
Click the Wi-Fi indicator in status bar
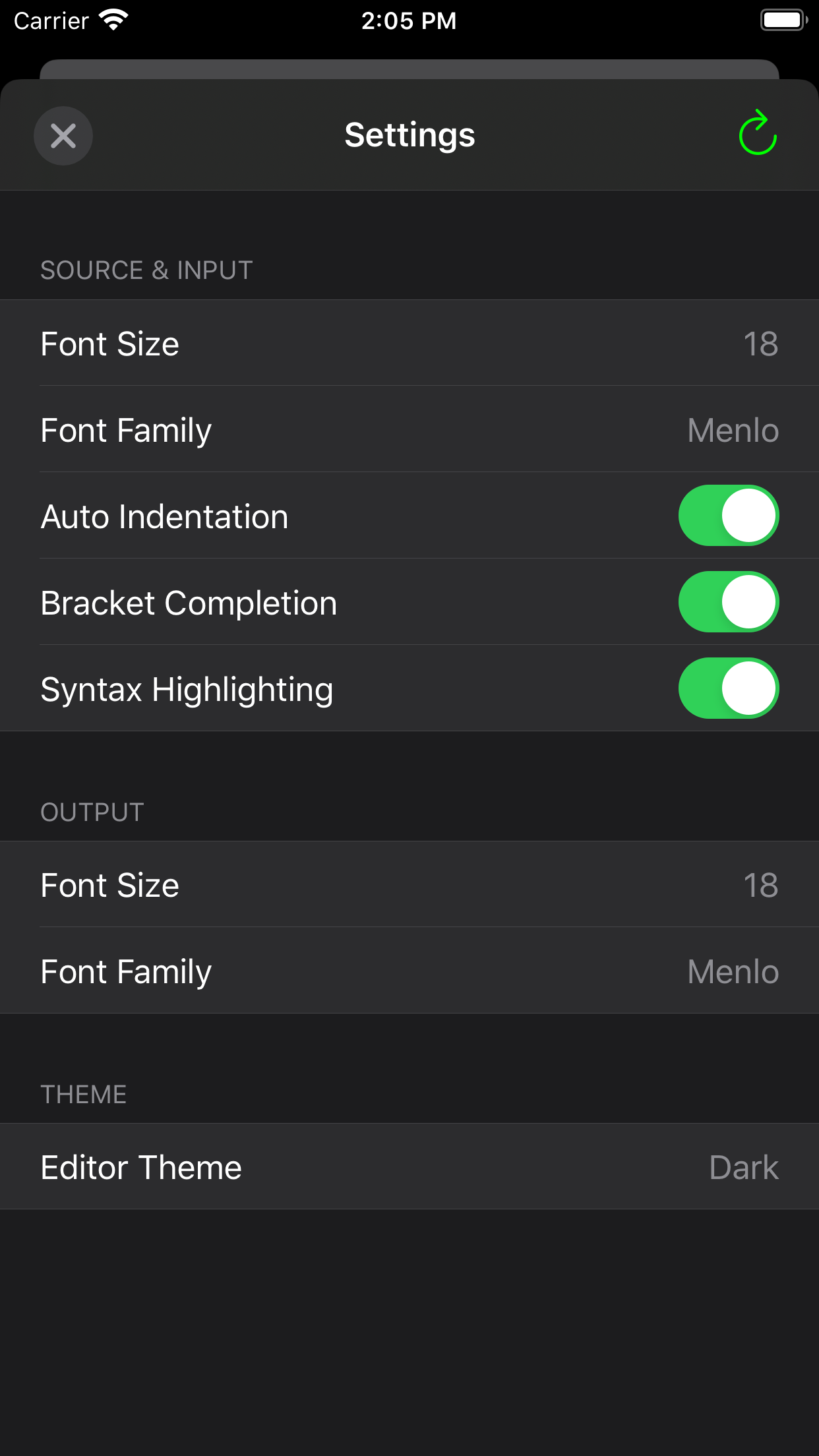(x=112, y=20)
